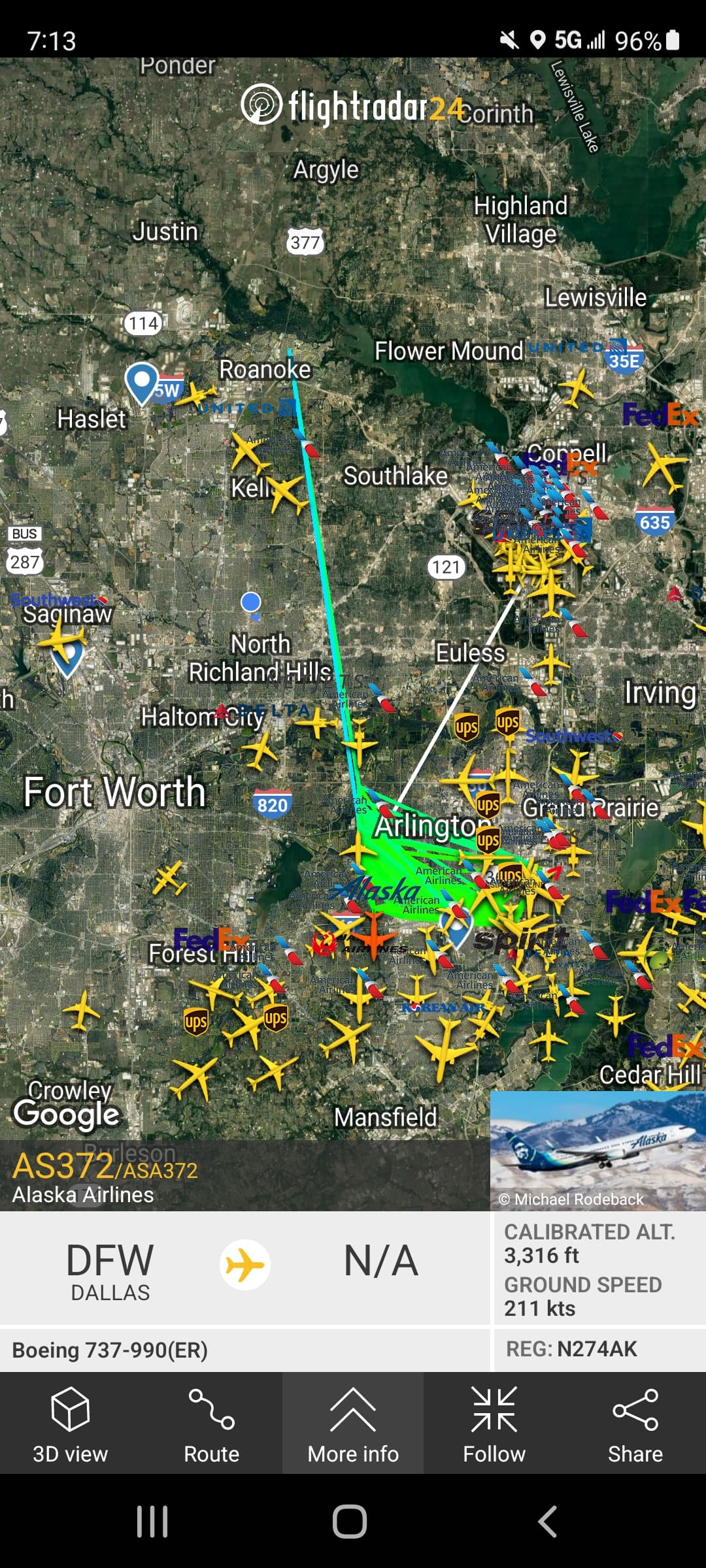
Task: Go back with the system back button
Action: pos(548,1522)
